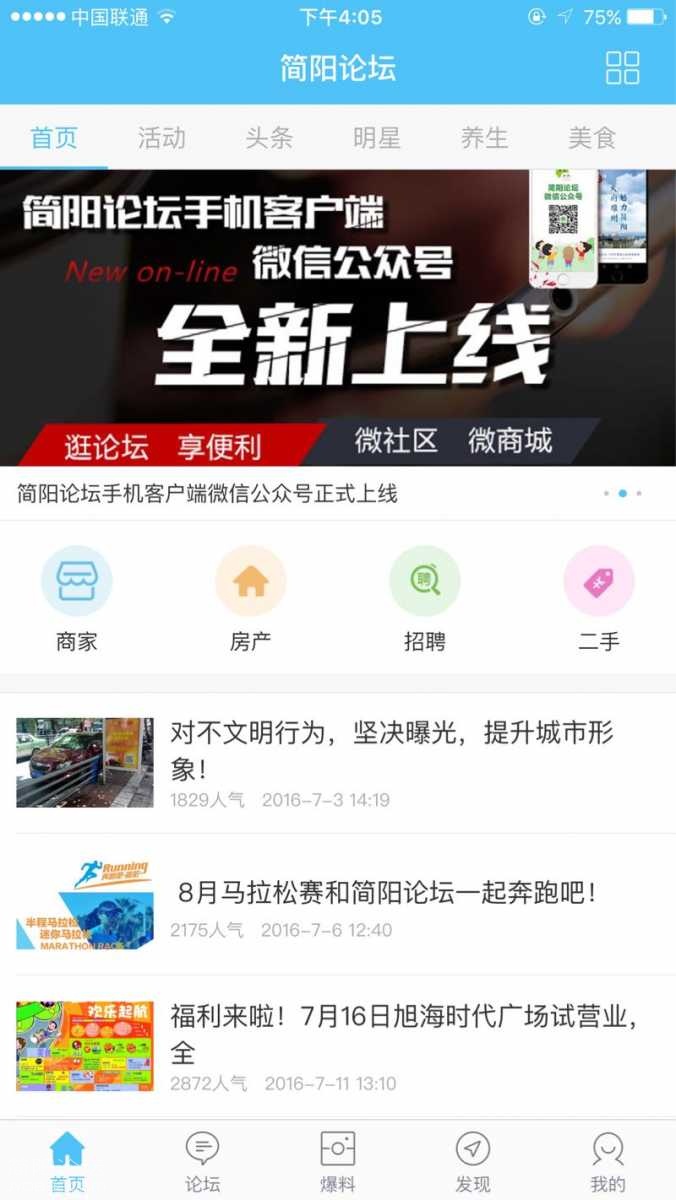
Task: Open the 房产 category
Action: click(250, 598)
